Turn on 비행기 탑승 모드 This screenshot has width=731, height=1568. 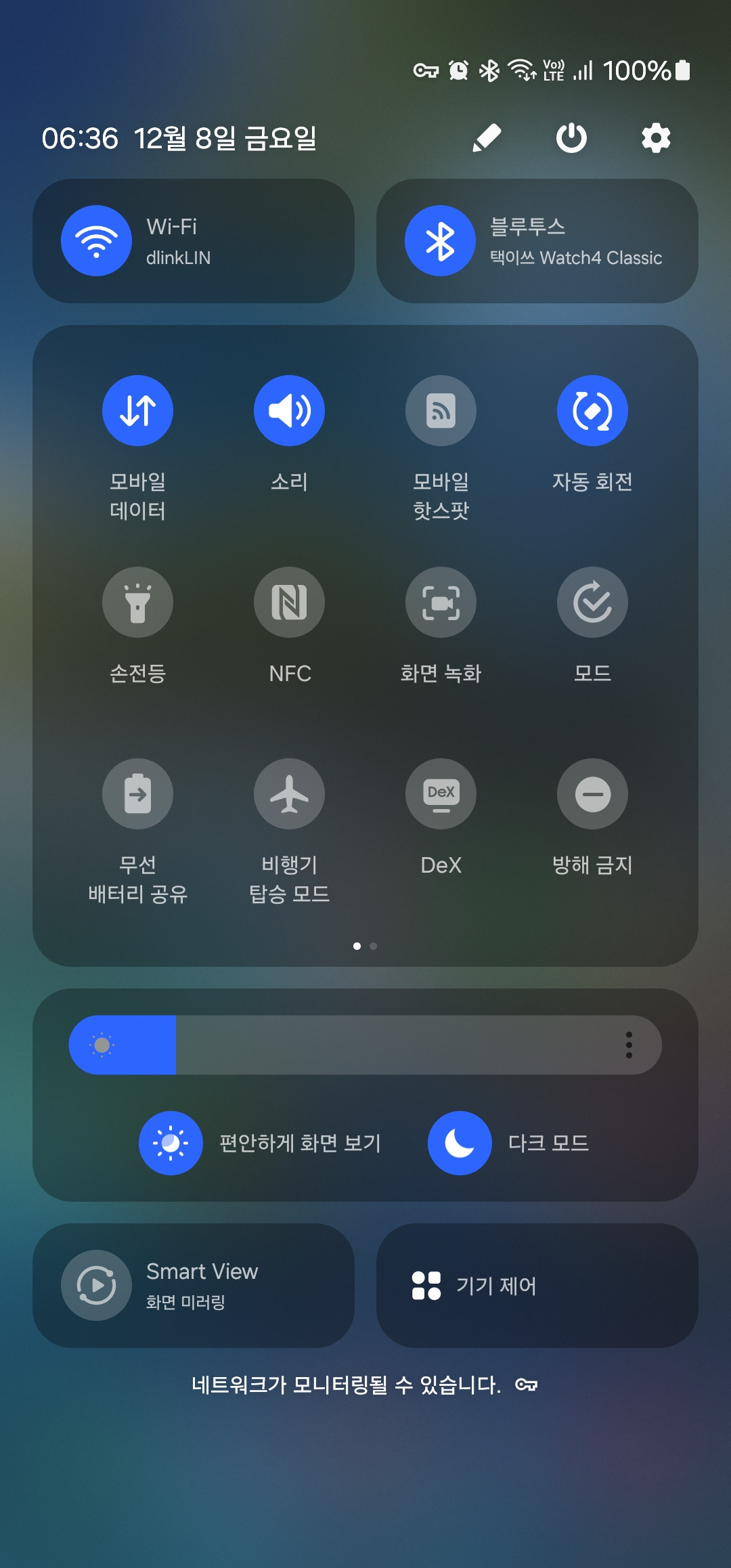[x=289, y=794]
